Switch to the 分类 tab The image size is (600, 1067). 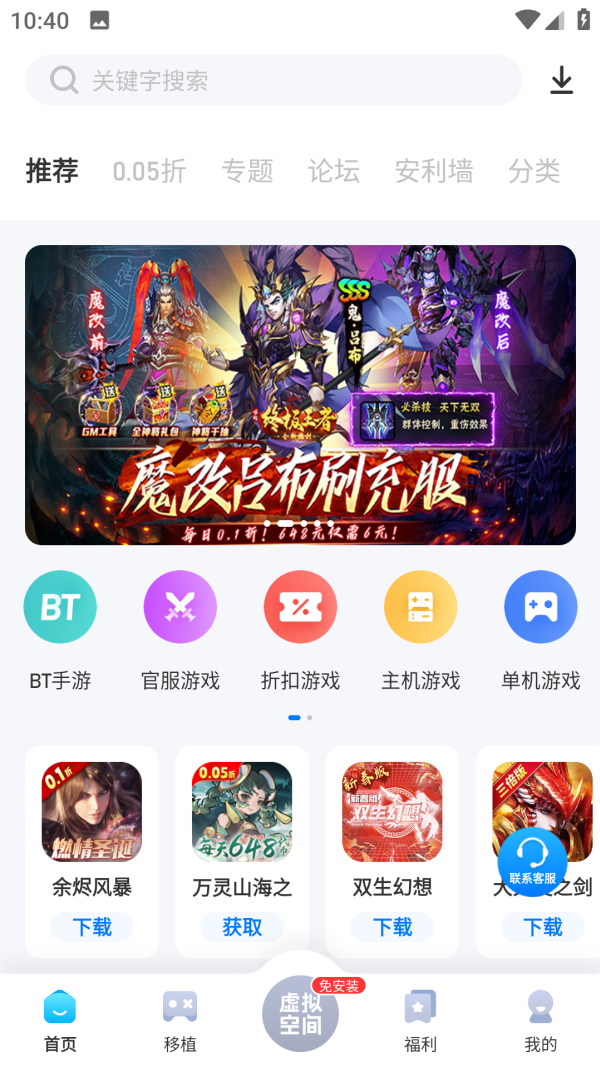coord(534,171)
